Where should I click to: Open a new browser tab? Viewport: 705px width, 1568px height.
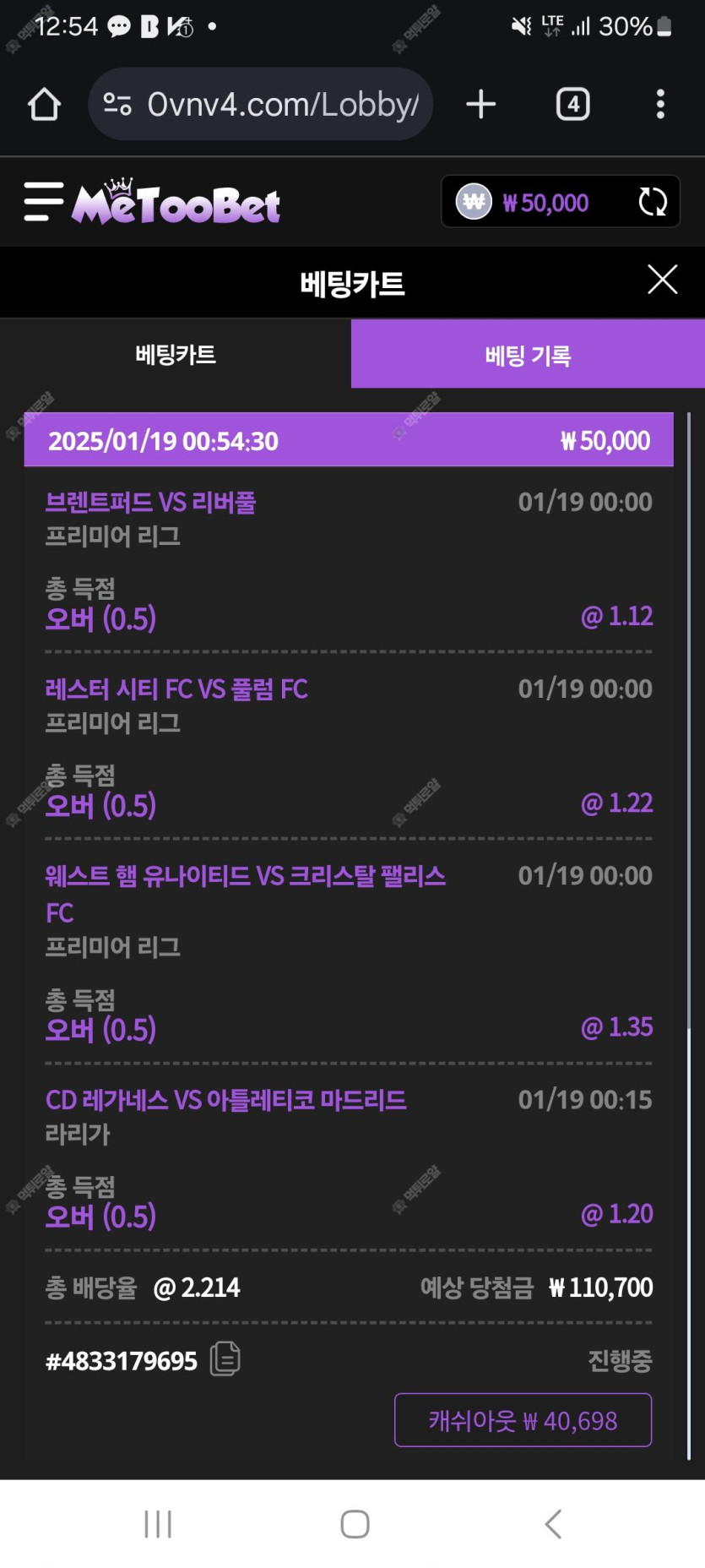tap(480, 105)
